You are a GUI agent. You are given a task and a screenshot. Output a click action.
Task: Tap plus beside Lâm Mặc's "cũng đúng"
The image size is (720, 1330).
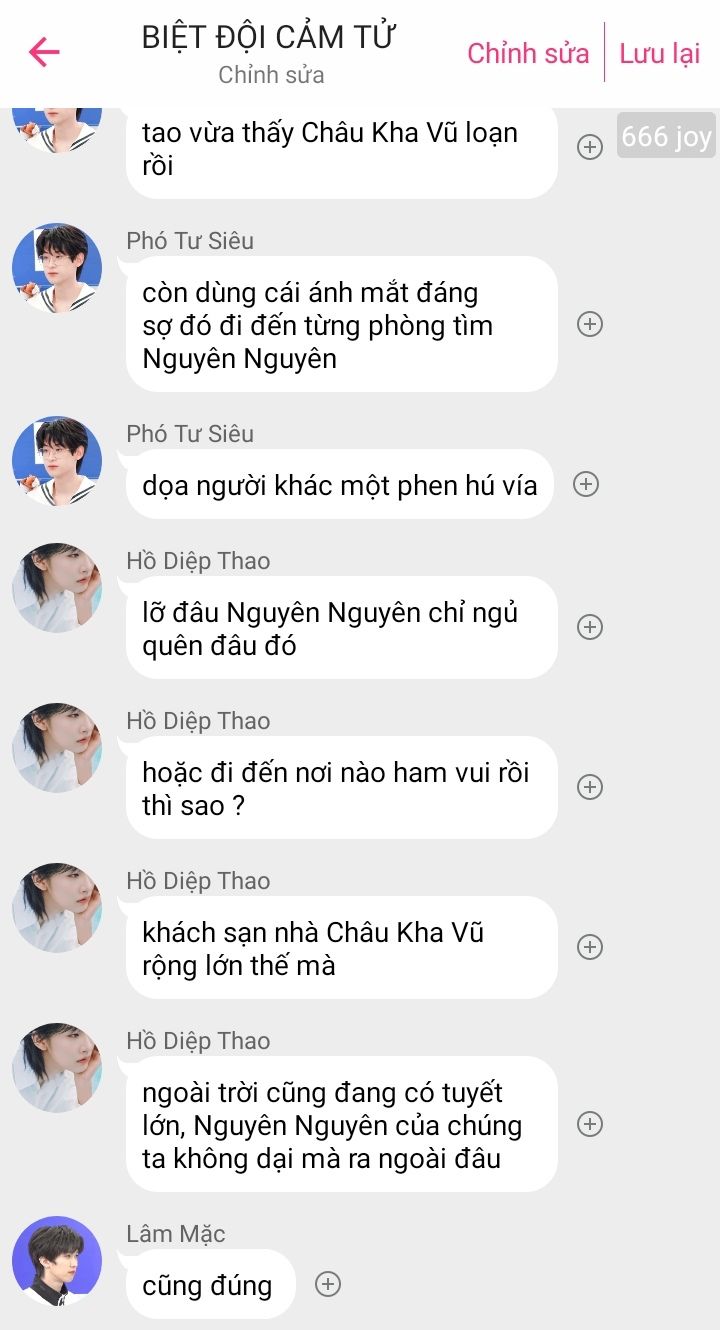pyautogui.click(x=328, y=1284)
